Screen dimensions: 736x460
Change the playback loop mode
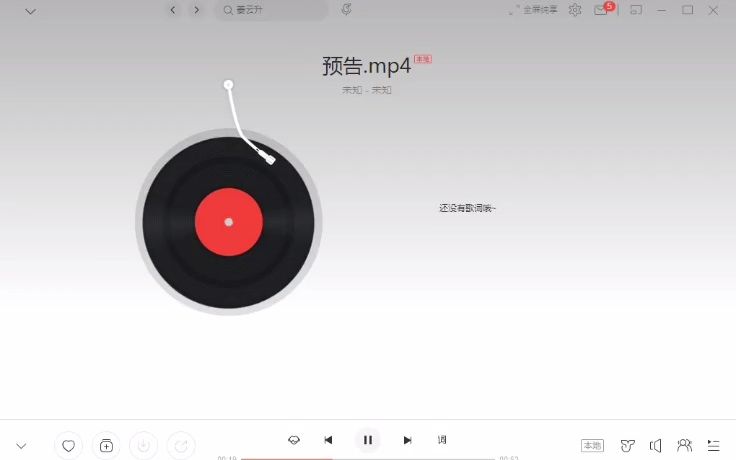[294, 440]
